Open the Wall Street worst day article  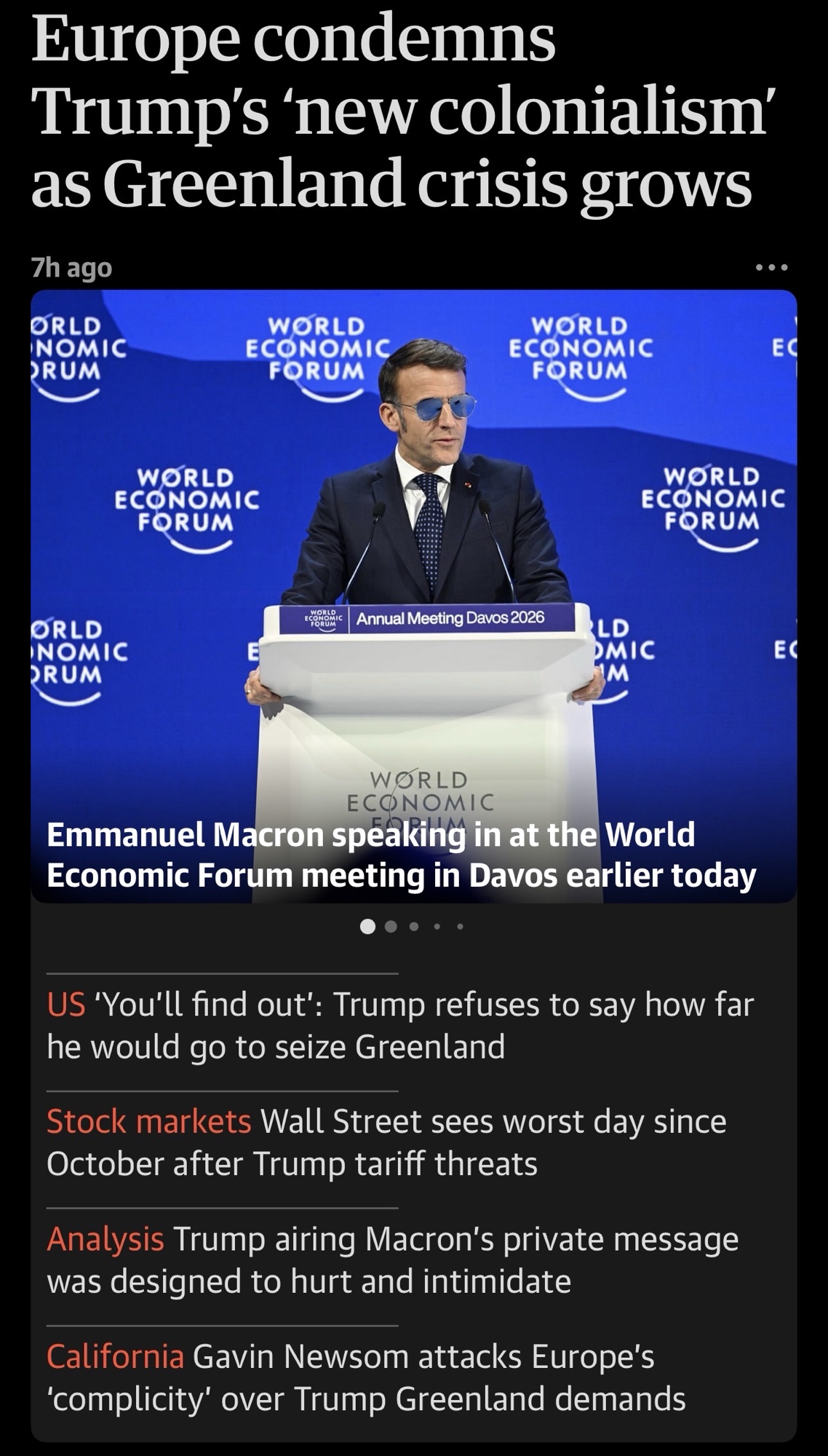[386, 1142]
